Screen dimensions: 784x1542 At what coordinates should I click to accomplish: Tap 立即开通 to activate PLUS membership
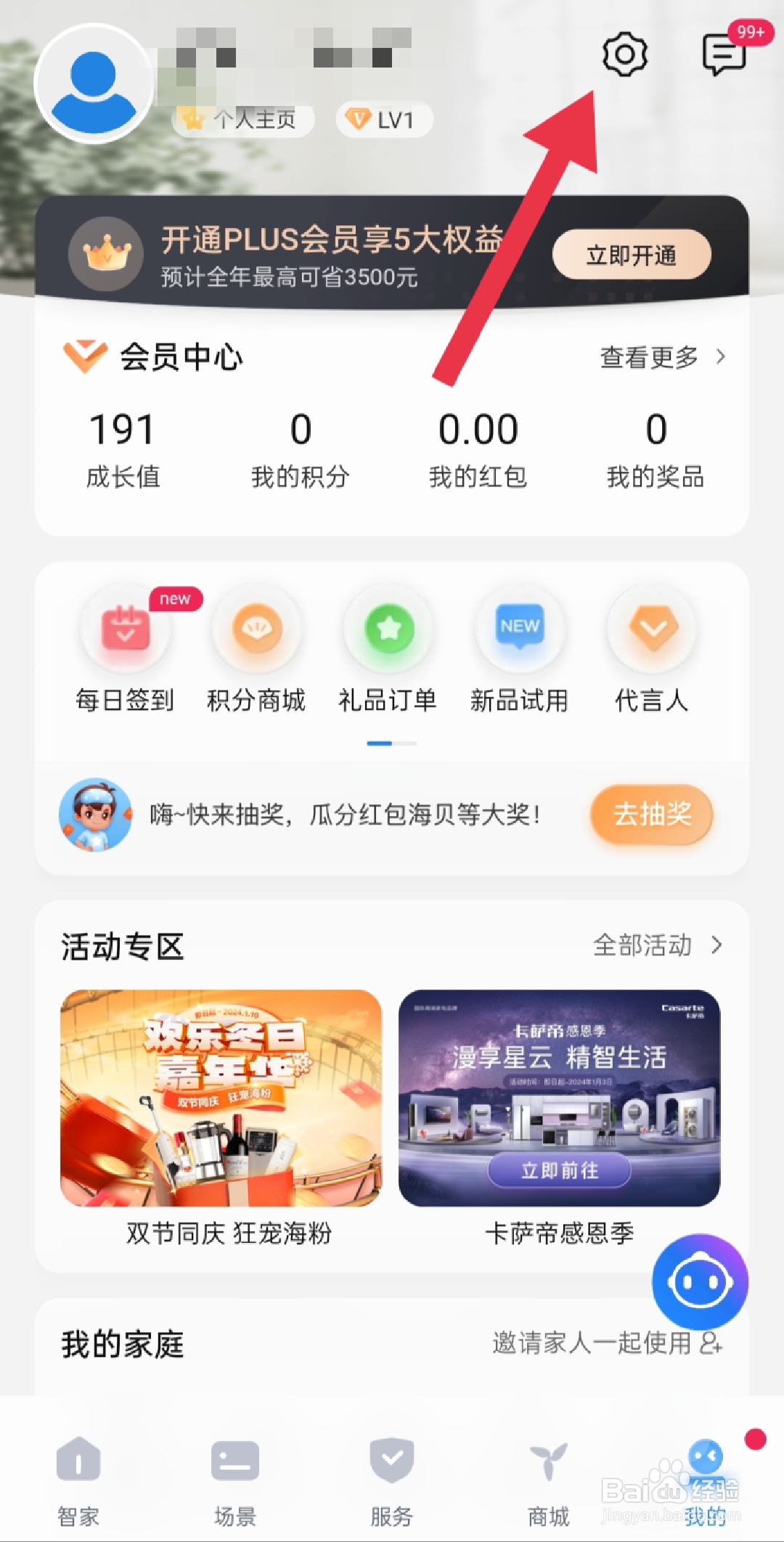tap(631, 255)
